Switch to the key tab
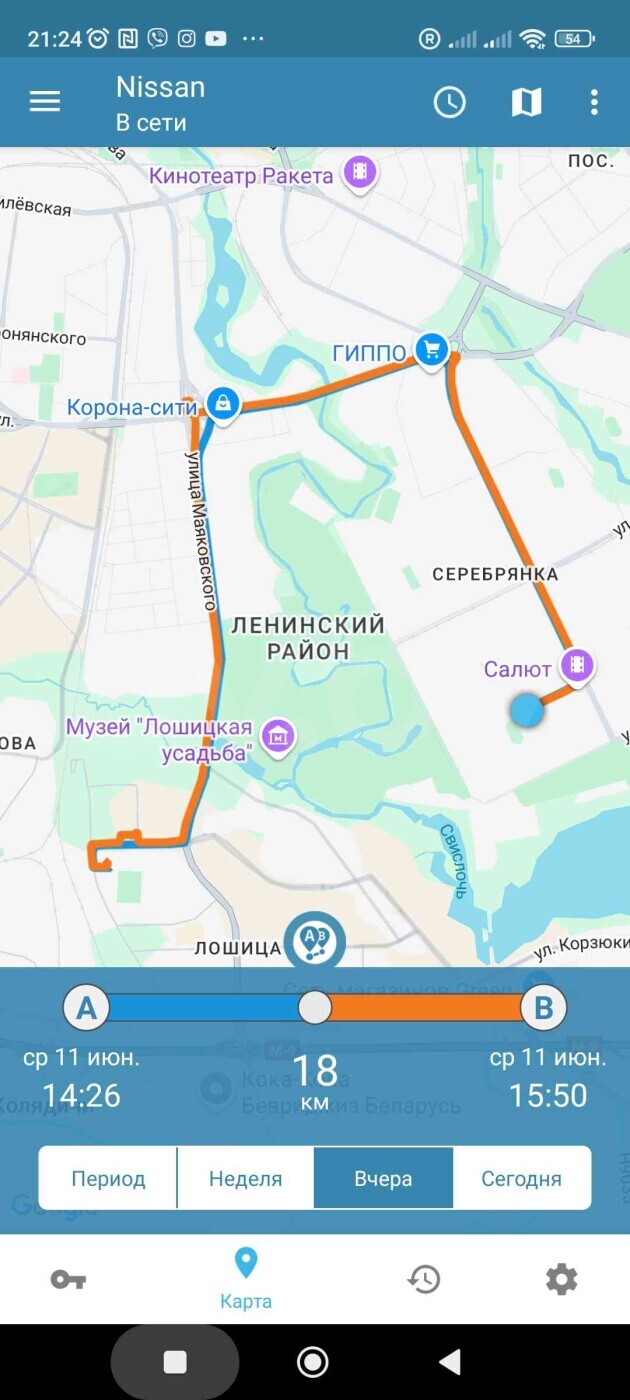Screen dimensions: 630x1400 [68, 1279]
